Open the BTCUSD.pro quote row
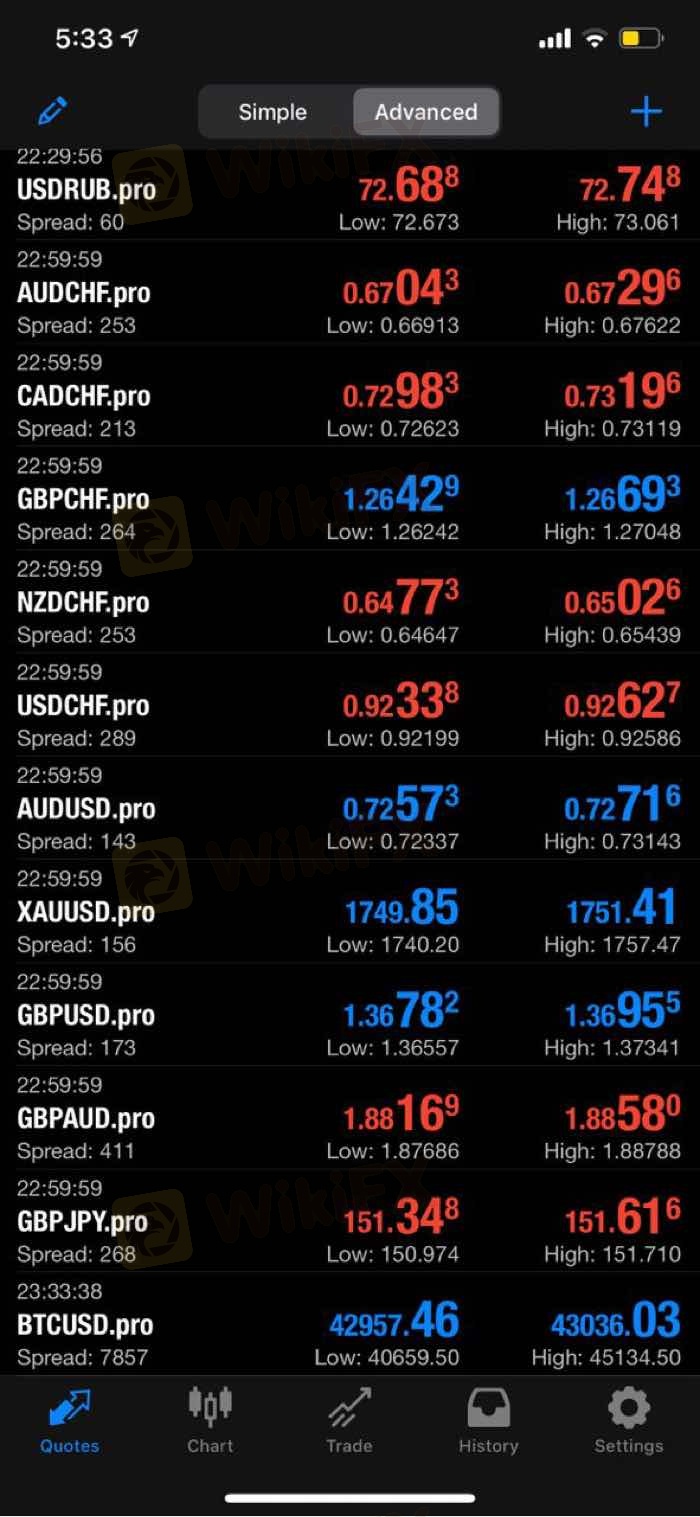 click(350, 1322)
